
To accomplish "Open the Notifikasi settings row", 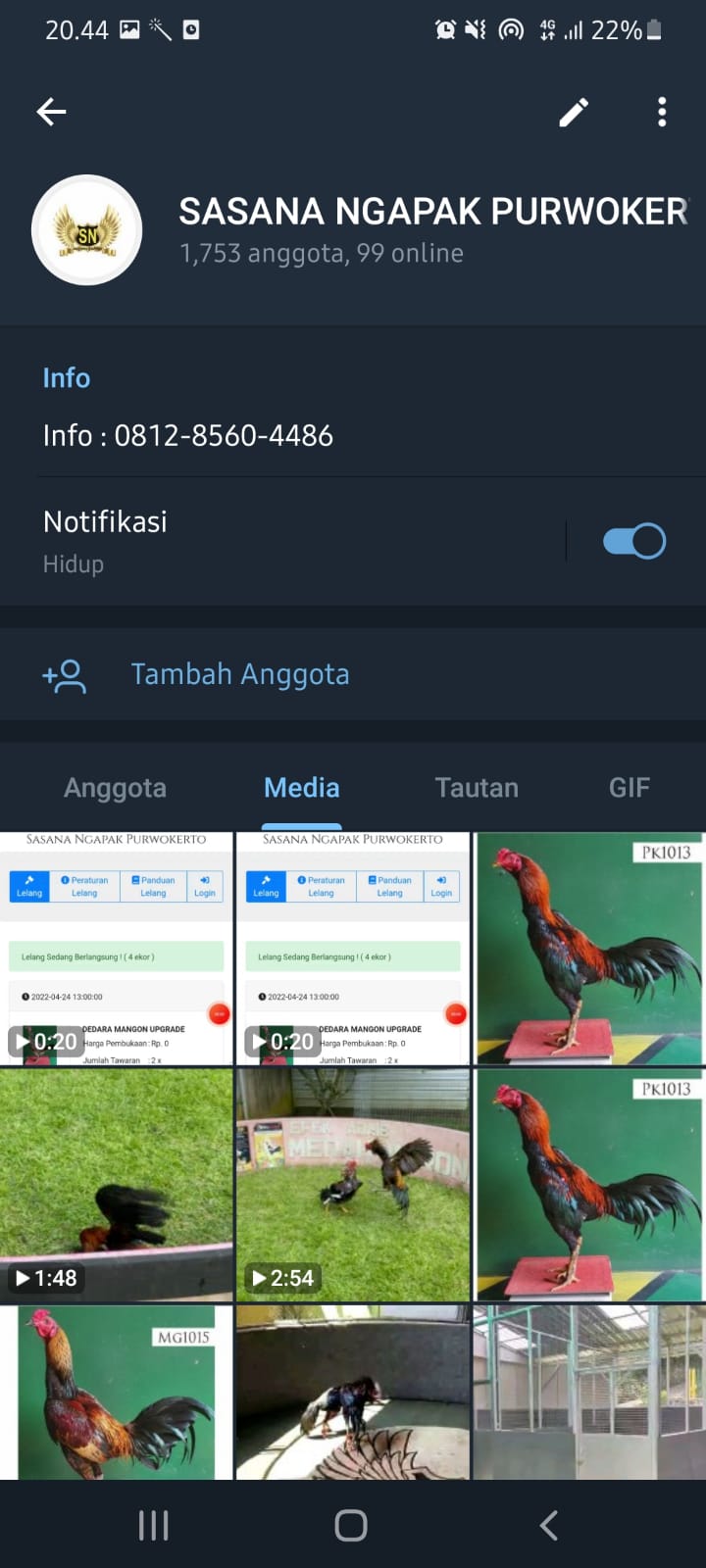I will [294, 541].
